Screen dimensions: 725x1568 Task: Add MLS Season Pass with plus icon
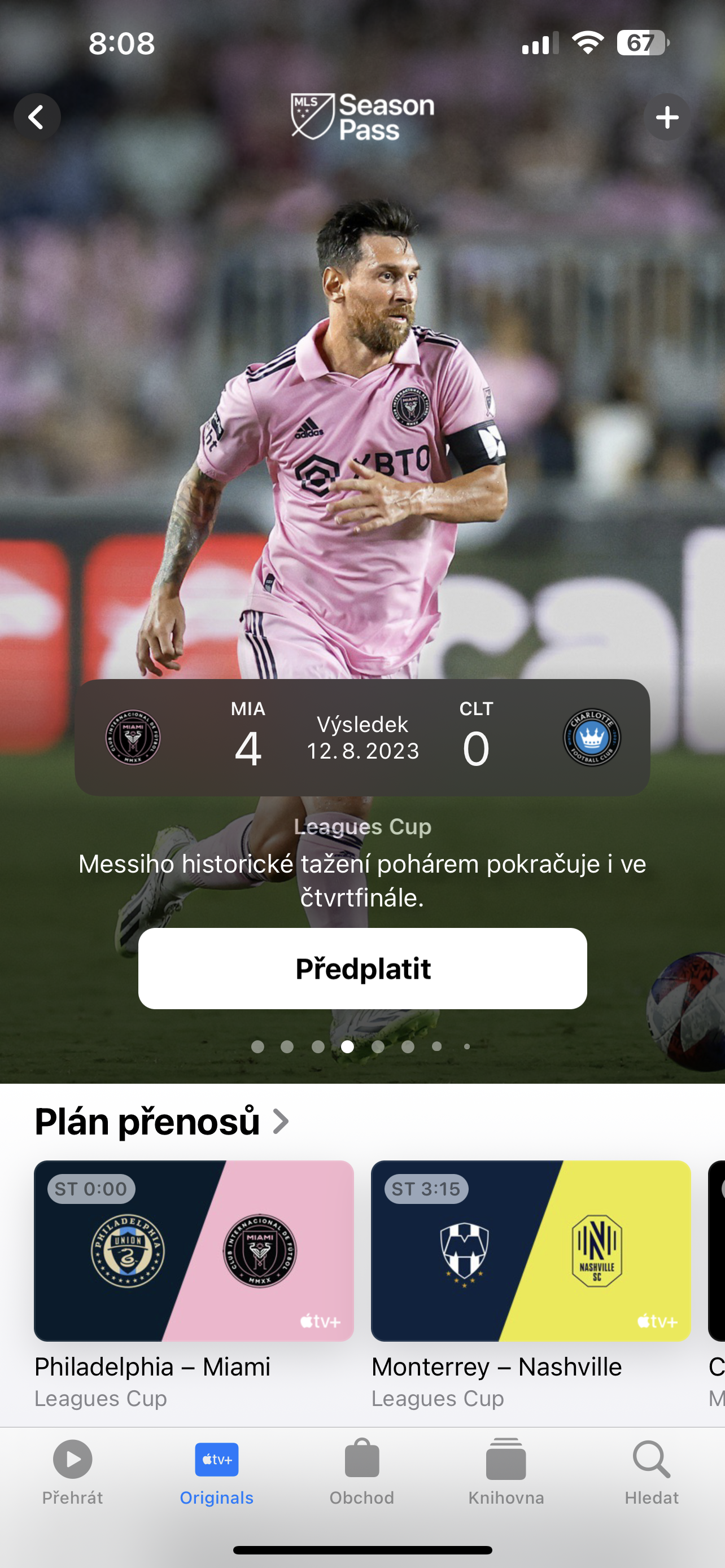(667, 117)
